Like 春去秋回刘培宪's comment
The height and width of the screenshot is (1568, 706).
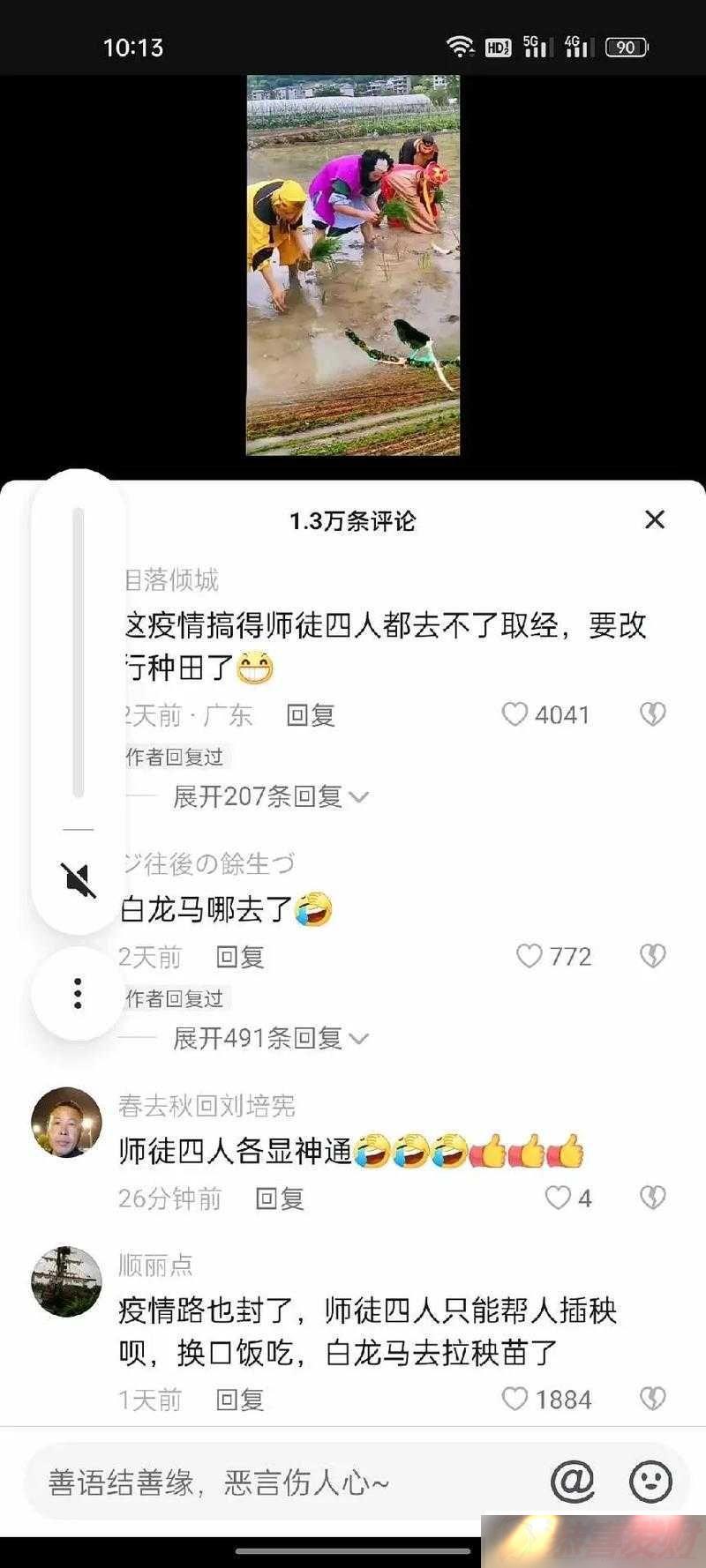point(558,1198)
